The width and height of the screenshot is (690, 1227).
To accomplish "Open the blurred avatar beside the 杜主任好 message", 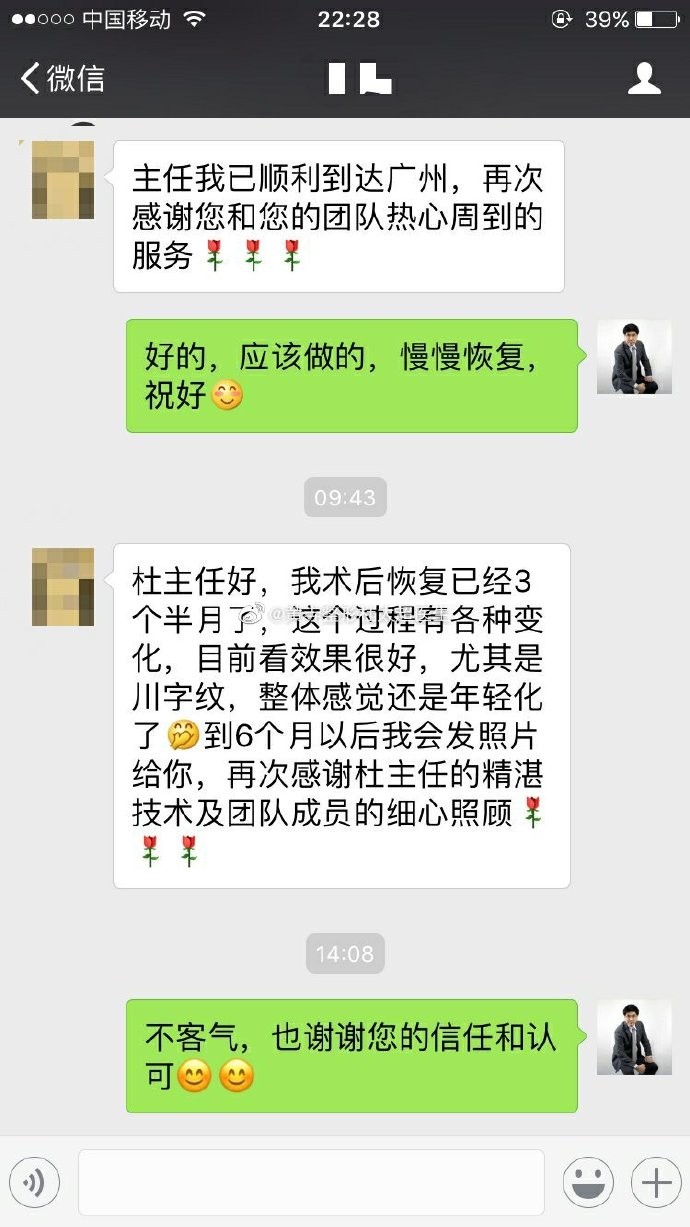I will (x=63, y=587).
